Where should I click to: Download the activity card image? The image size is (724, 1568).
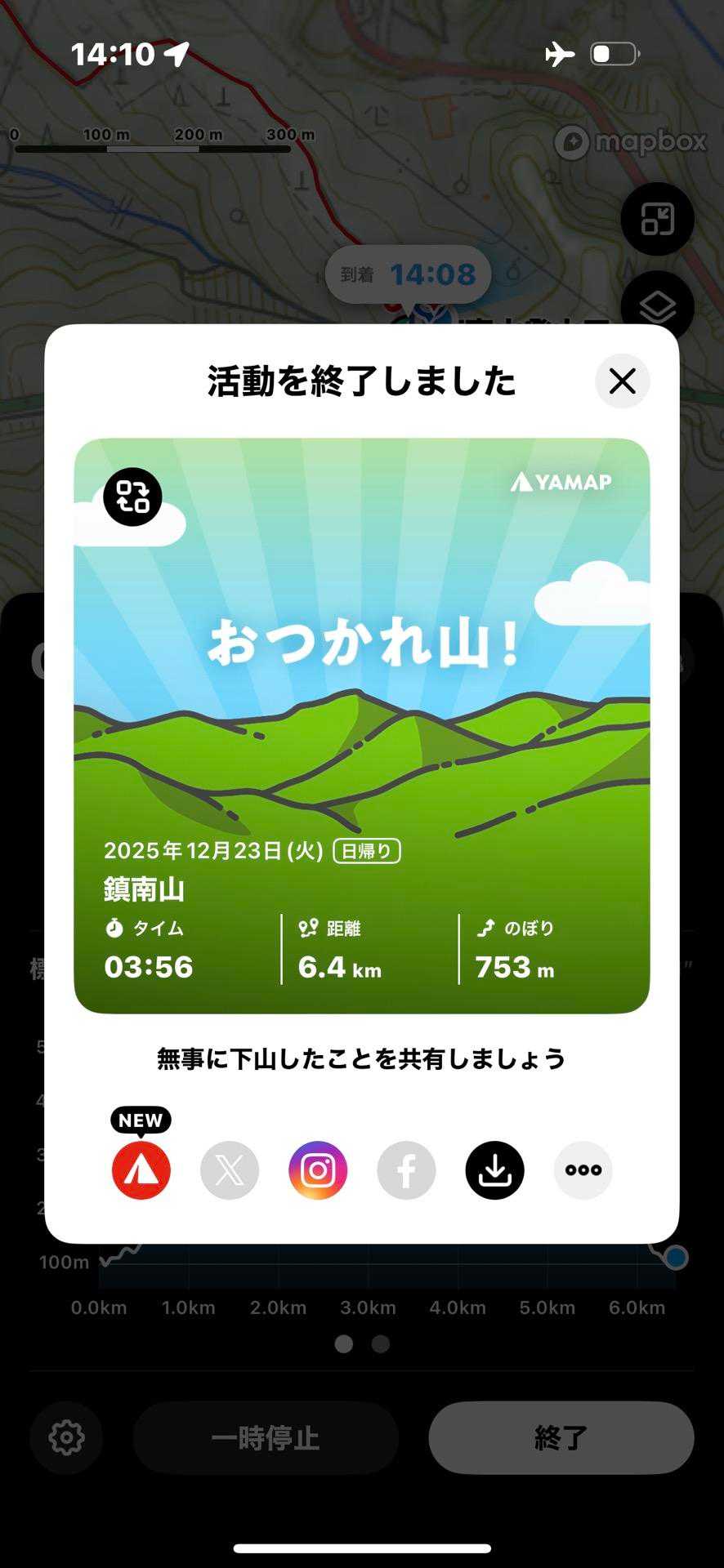[x=494, y=1169]
